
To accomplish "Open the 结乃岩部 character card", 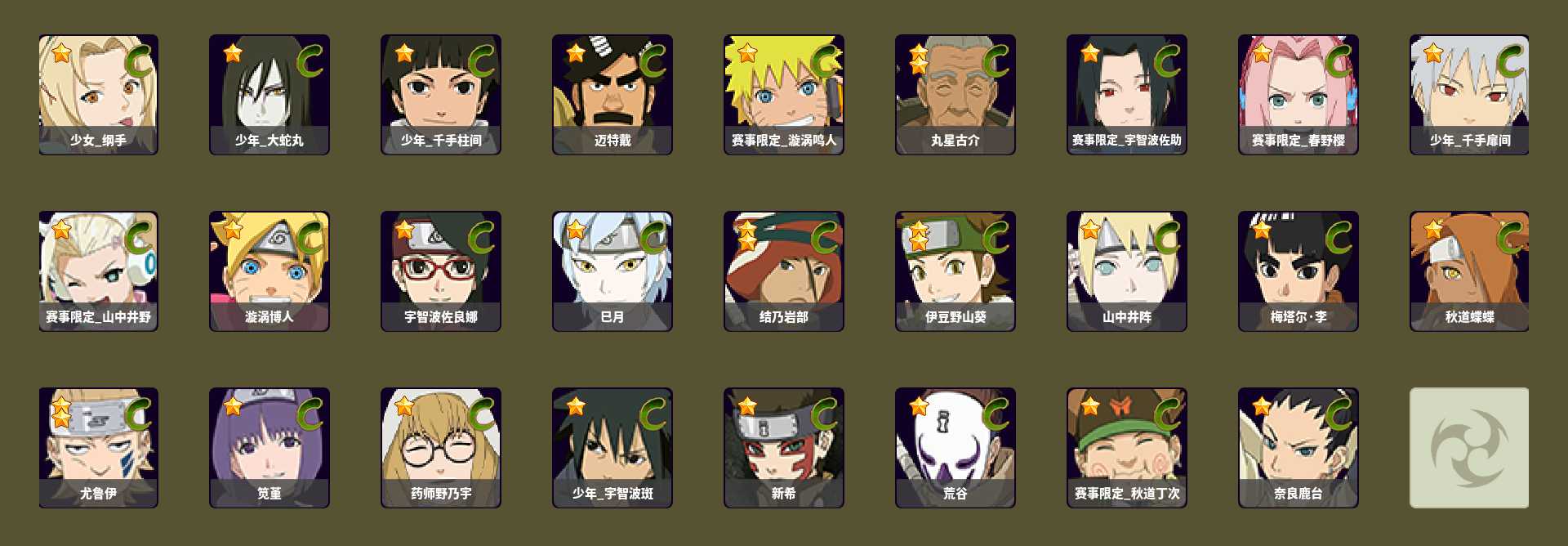I will [x=784, y=271].
